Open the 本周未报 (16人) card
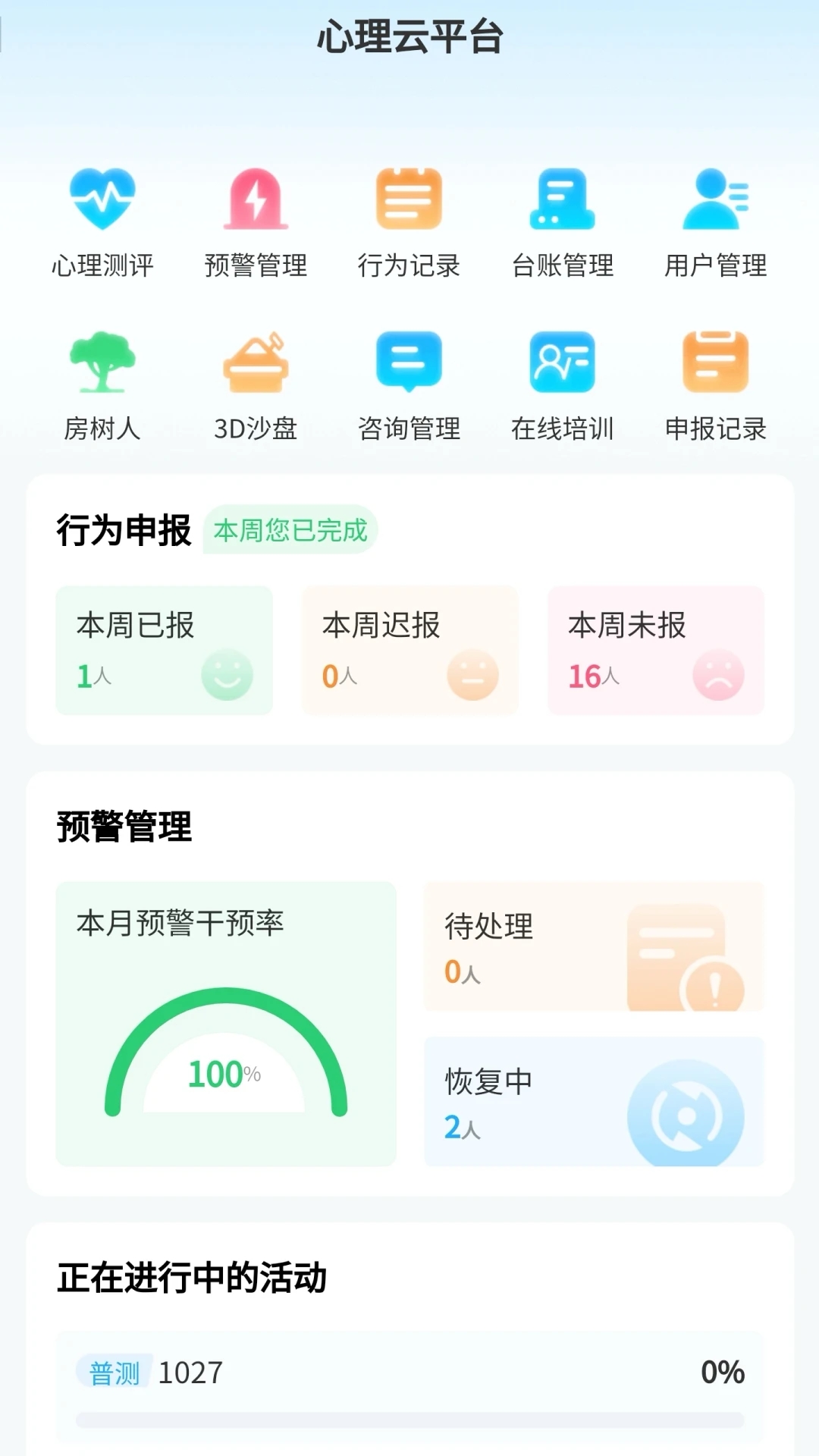 click(x=655, y=650)
